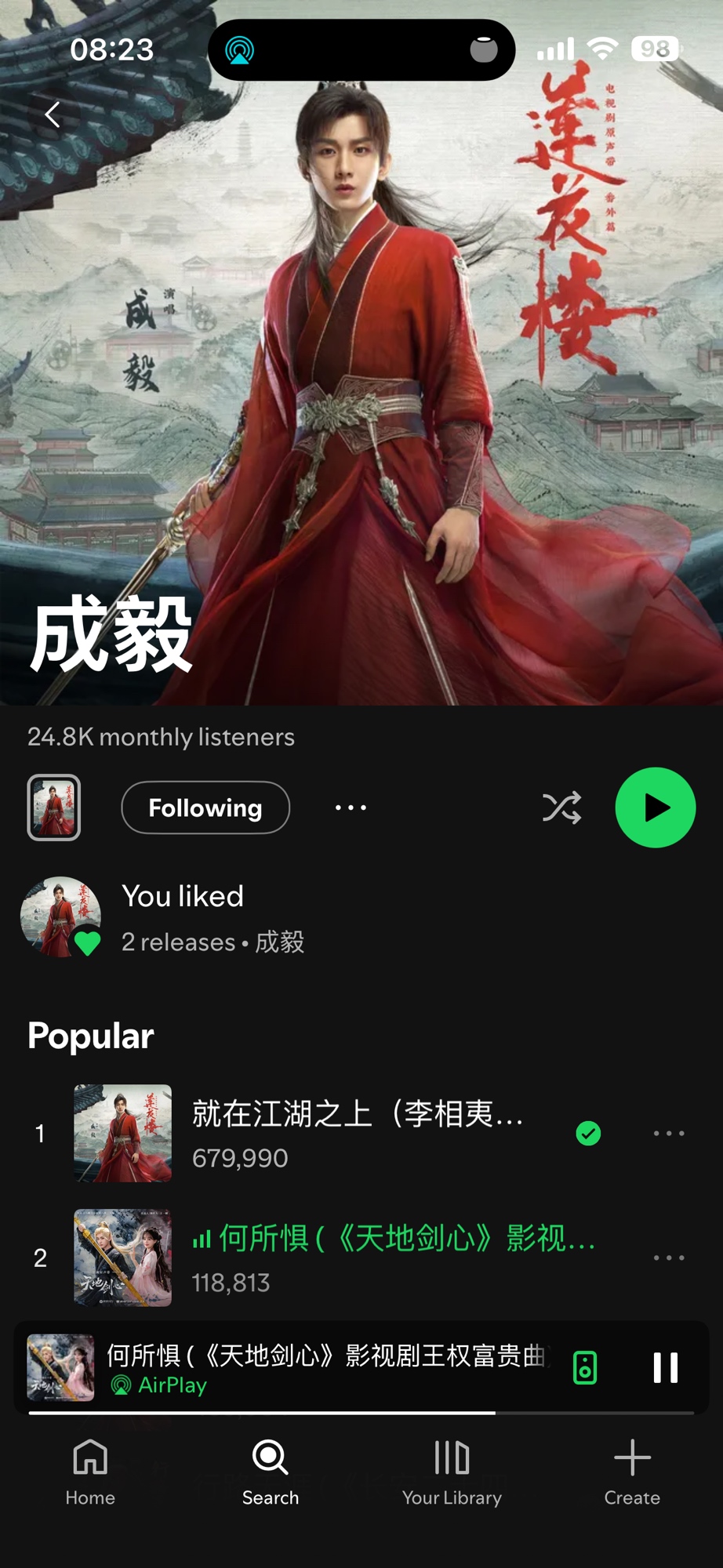Tap the green checkmark on 就在江湖之上
Screen dimensions: 723x1568
(588, 1133)
